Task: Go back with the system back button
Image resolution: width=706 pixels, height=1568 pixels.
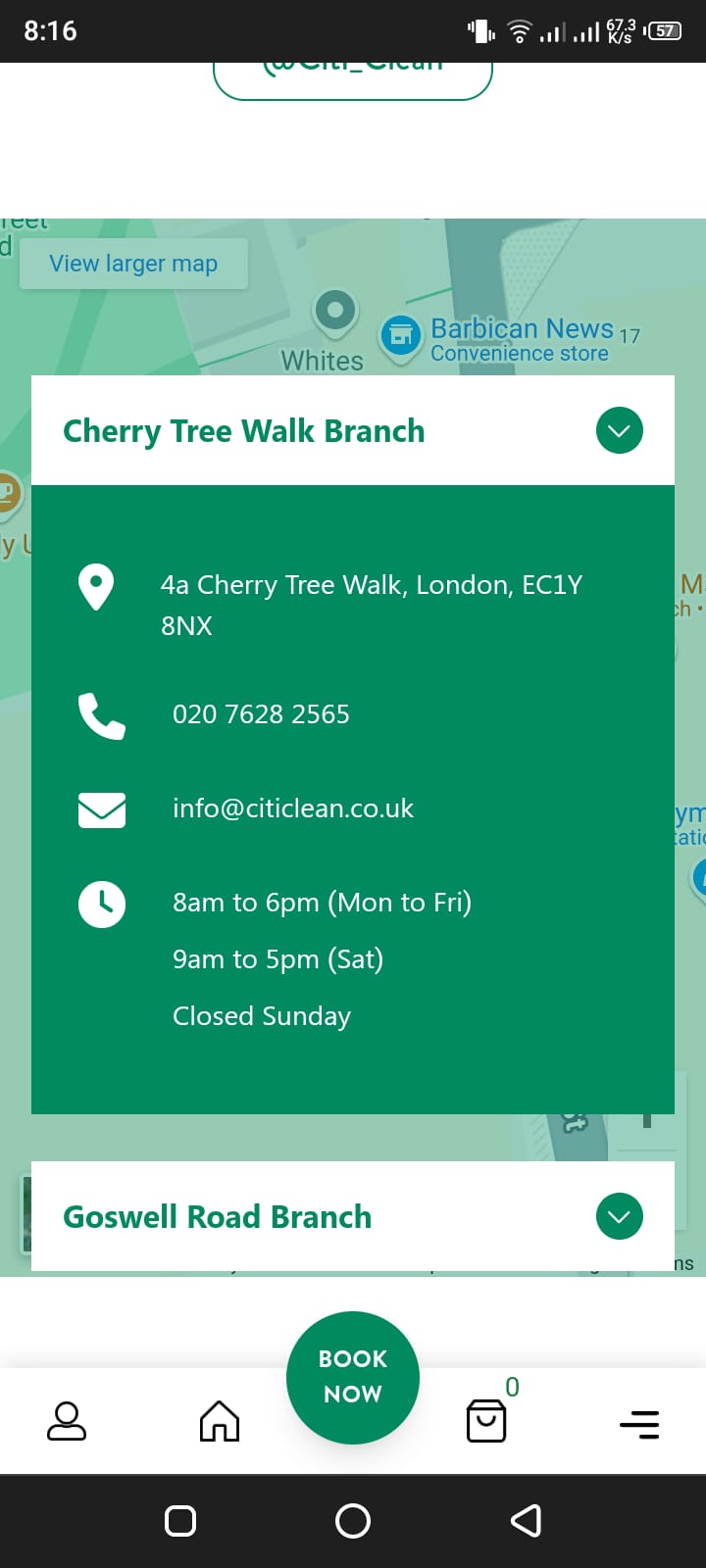Action: coord(526,1521)
